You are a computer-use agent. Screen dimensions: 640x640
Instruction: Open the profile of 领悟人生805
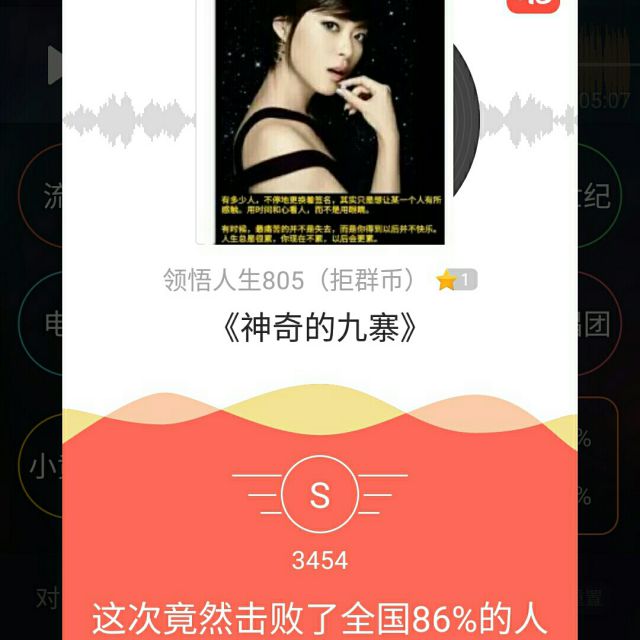(290, 280)
